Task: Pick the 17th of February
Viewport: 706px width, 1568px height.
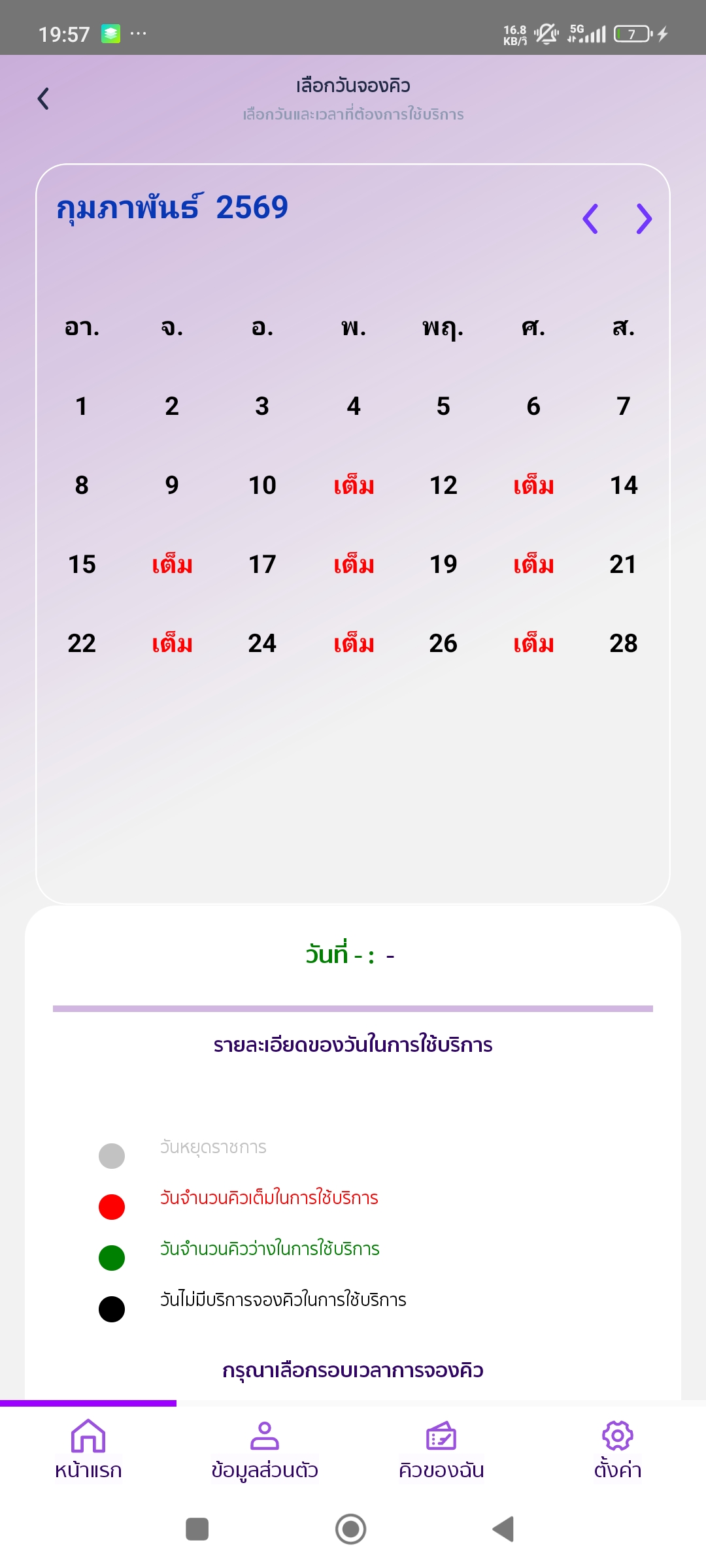Action: [262, 564]
